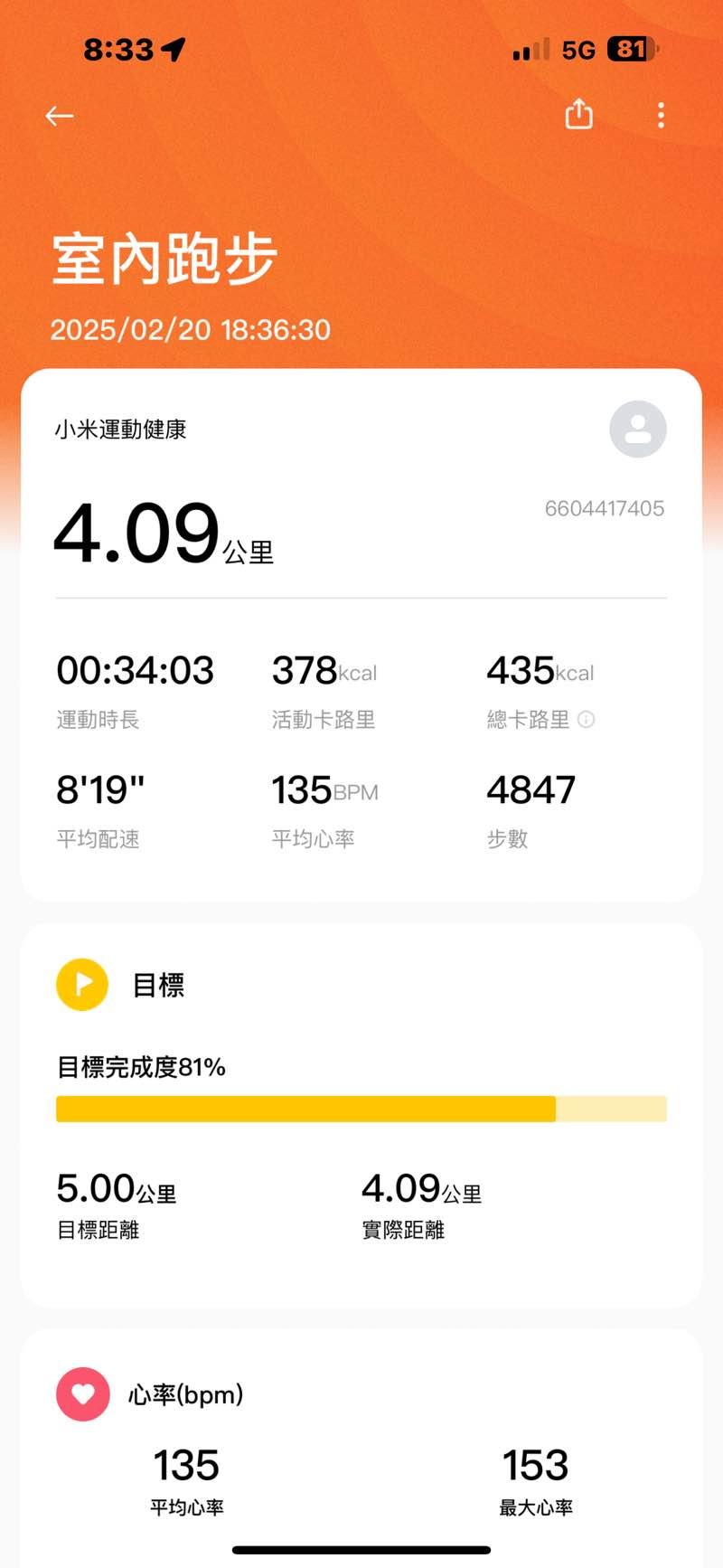The height and width of the screenshot is (1568, 723).
Task: Tap the info icon beside 總卡路里
Action: coord(587,720)
